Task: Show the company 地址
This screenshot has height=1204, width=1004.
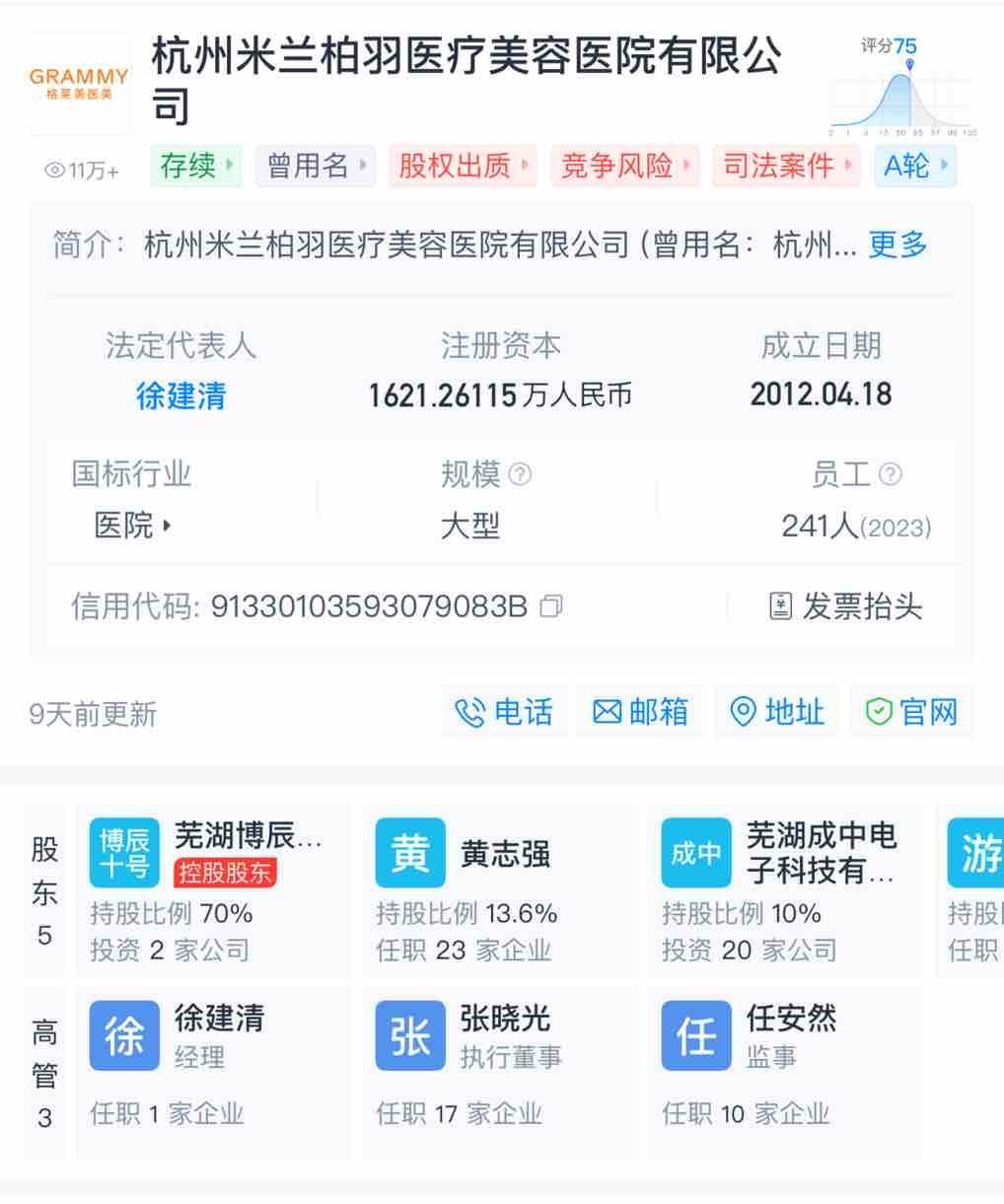Action: (x=776, y=712)
